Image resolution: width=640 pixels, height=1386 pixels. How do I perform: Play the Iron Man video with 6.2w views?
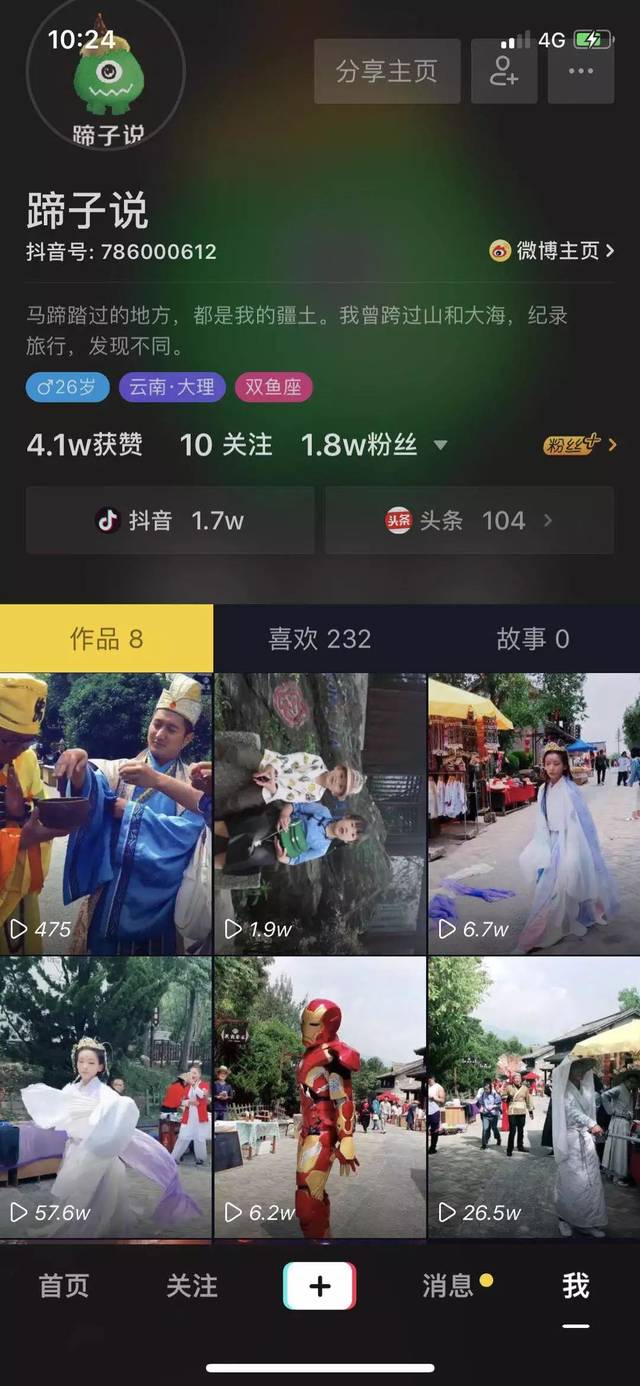pos(320,1097)
